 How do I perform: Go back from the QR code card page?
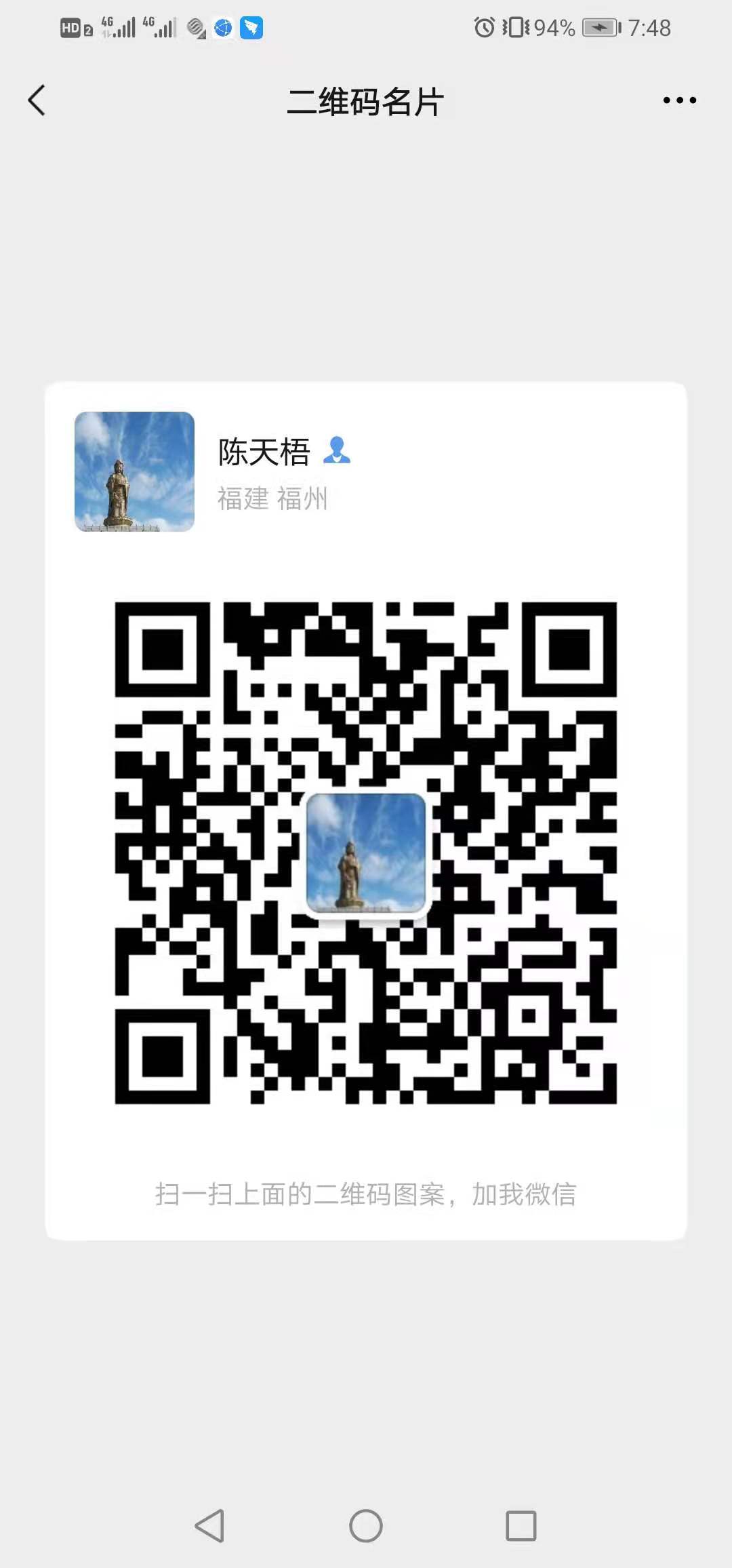pyautogui.click(x=37, y=101)
